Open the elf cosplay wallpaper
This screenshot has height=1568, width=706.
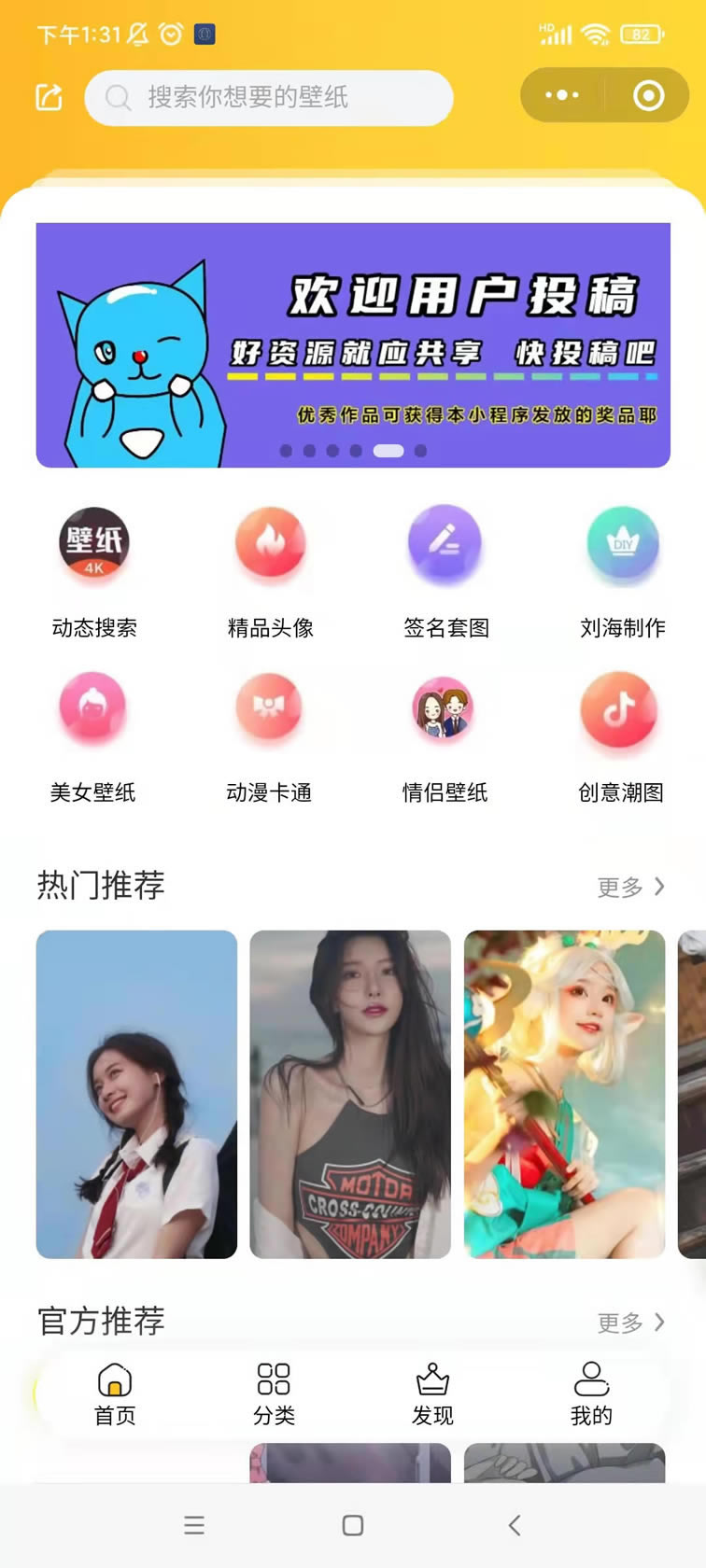(x=564, y=1094)
